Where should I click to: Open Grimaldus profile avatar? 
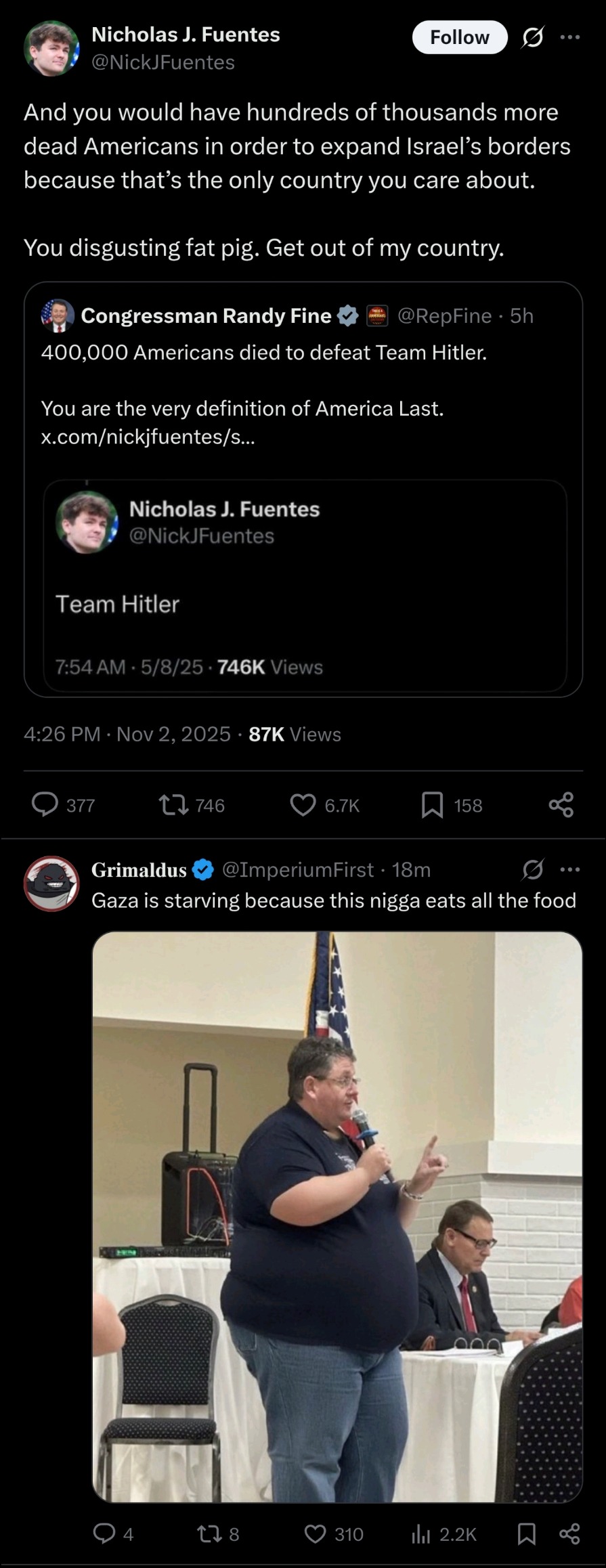pos(51,884)
